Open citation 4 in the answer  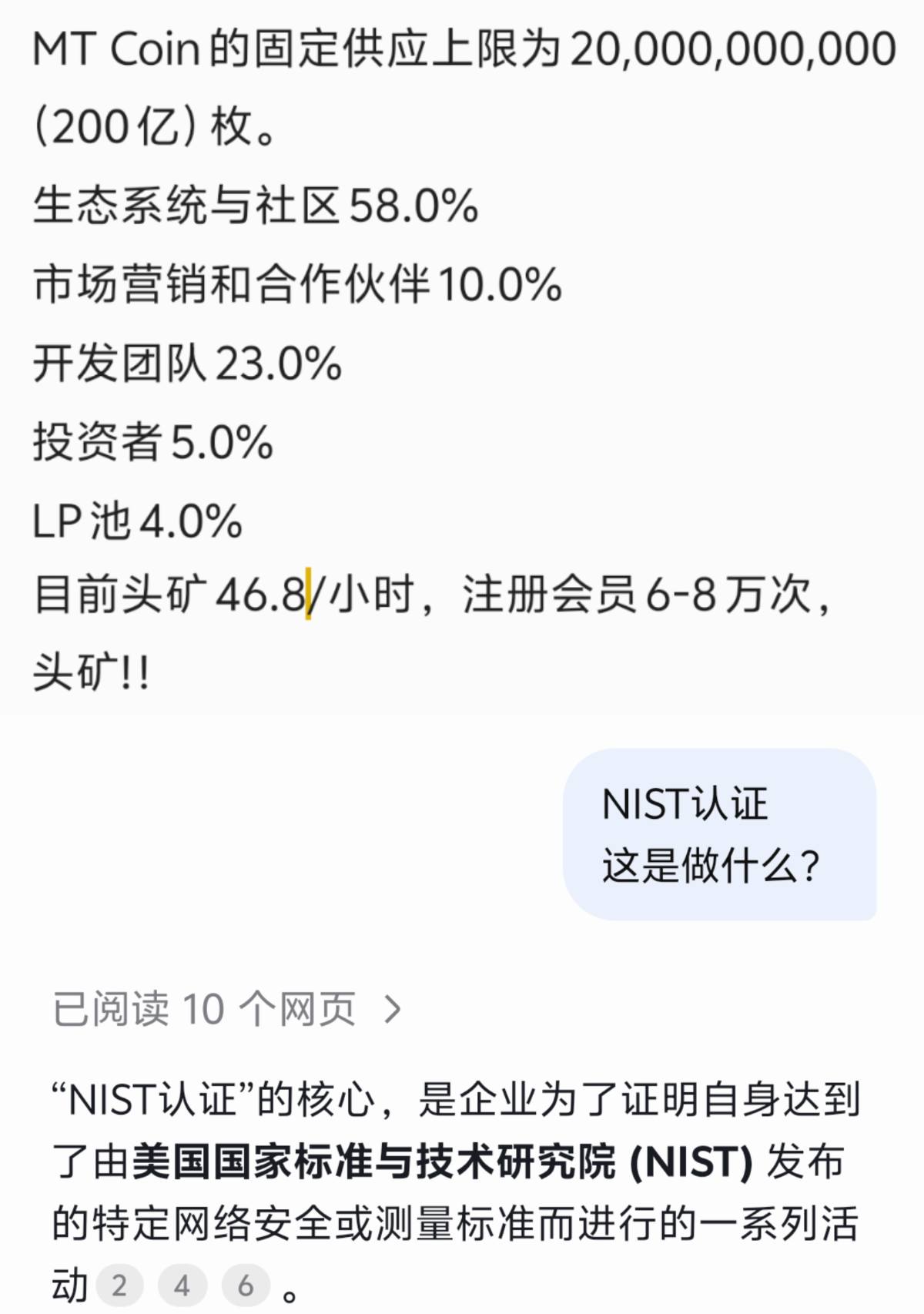click(182, 1285)
